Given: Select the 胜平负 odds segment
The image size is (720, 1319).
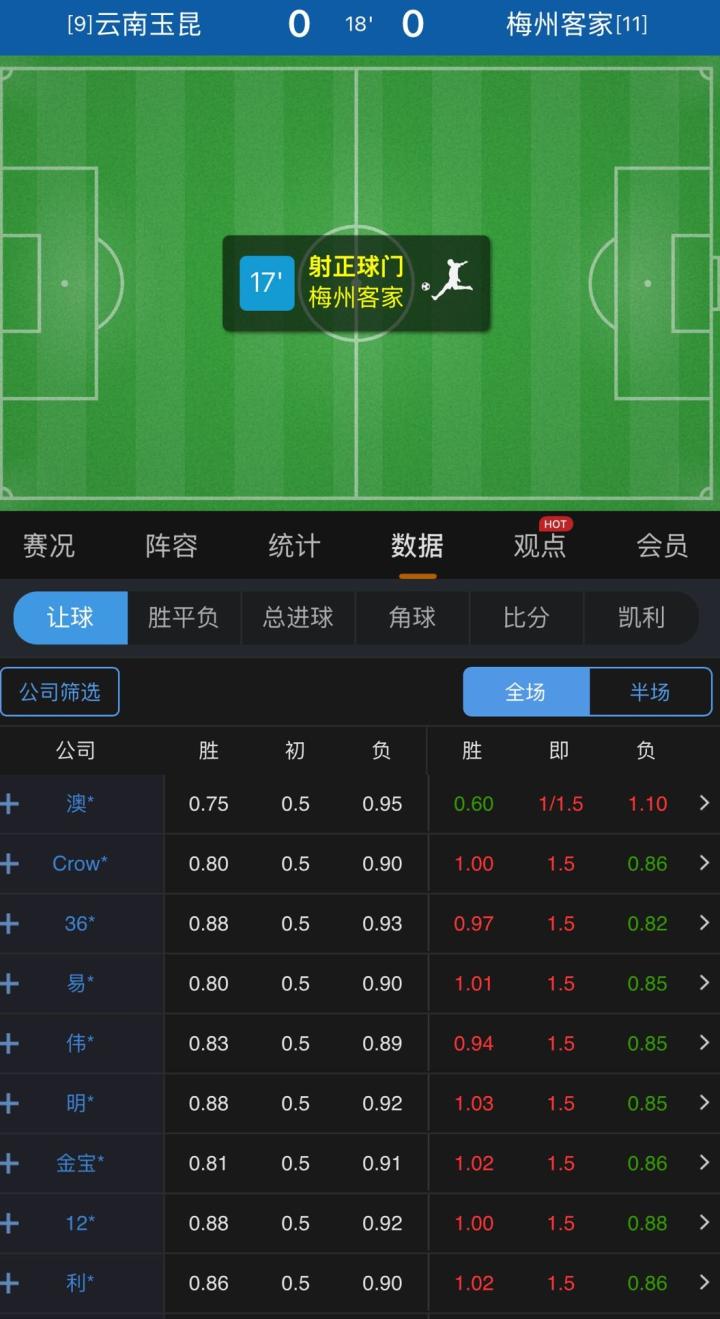Looking at the screenshot, I should pyautogui.click(x=183, y=618).
